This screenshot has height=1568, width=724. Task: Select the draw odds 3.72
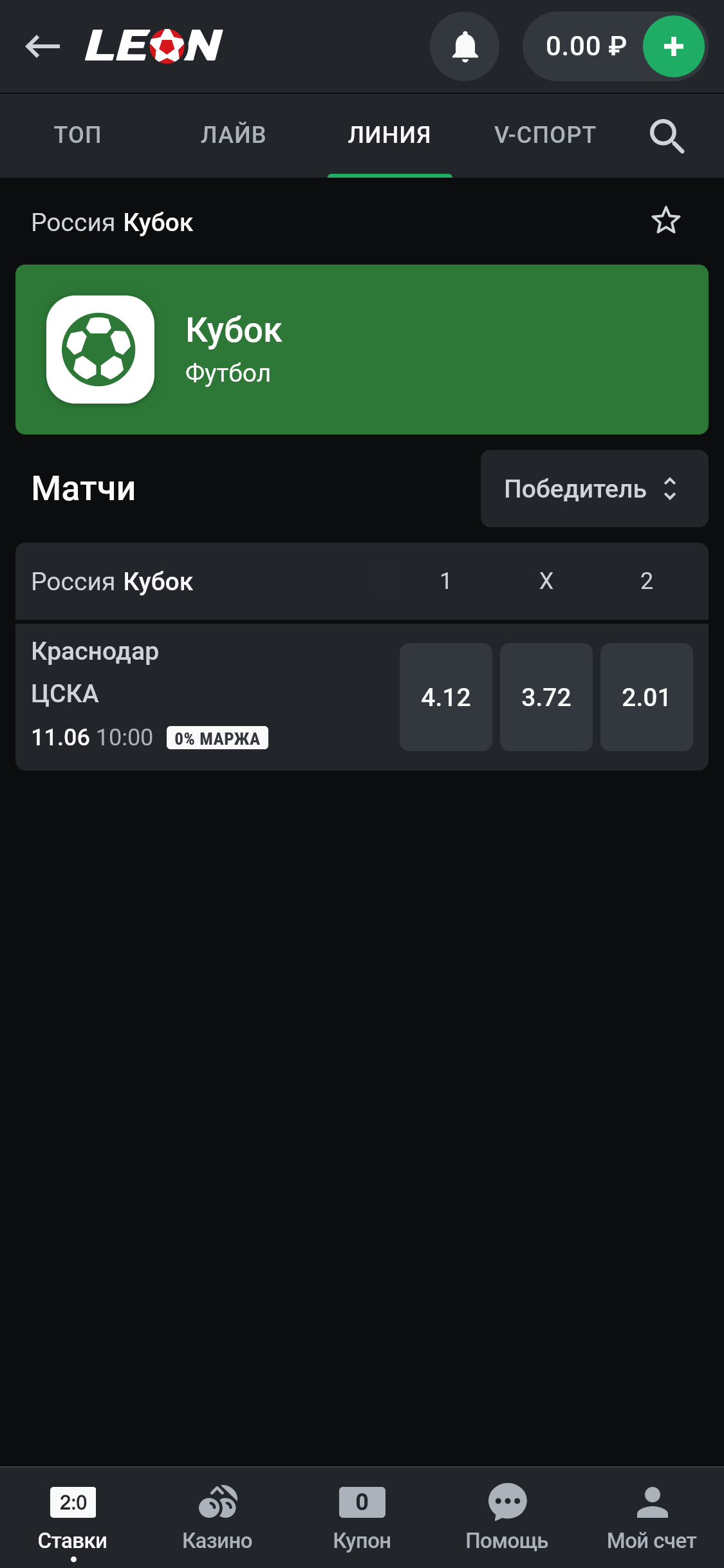(x=546, y=697)
